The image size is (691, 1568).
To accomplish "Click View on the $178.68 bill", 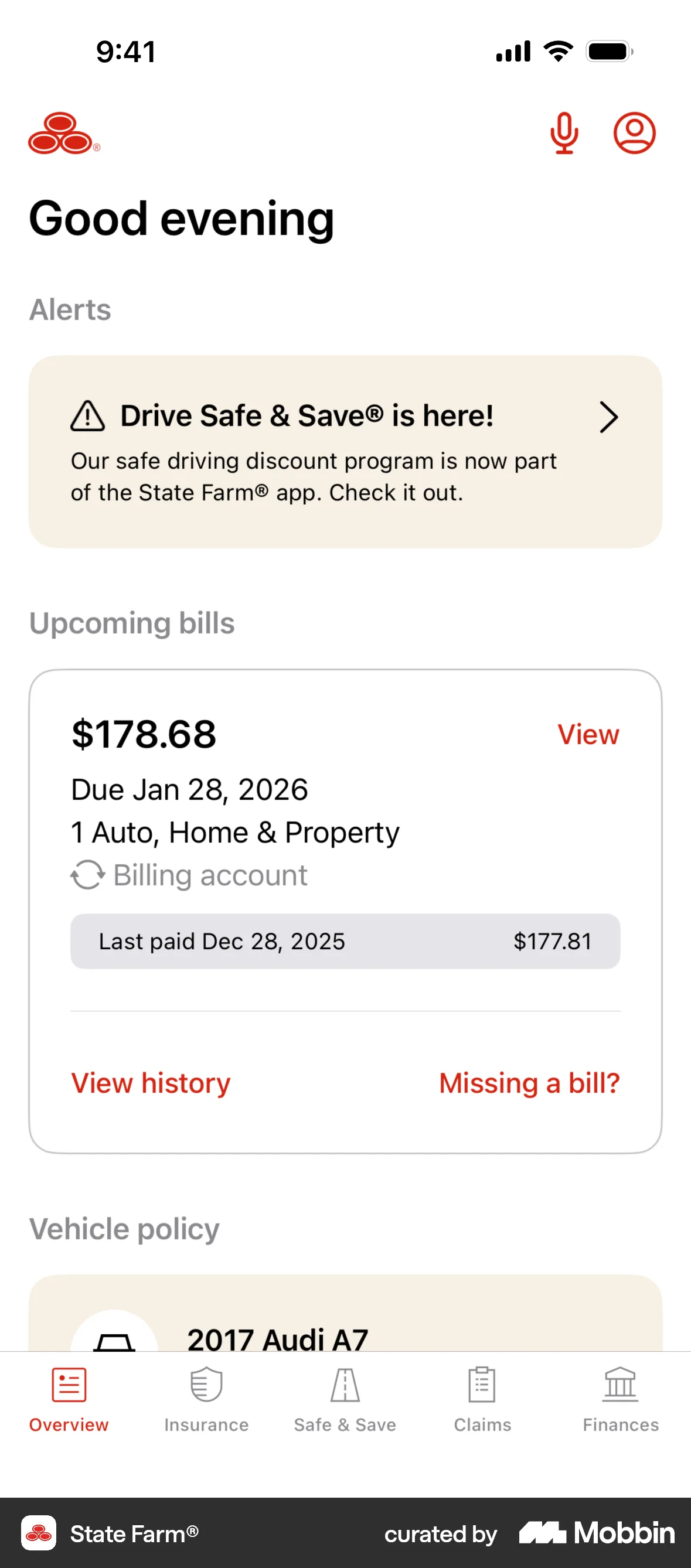I will tap(587, 735).
